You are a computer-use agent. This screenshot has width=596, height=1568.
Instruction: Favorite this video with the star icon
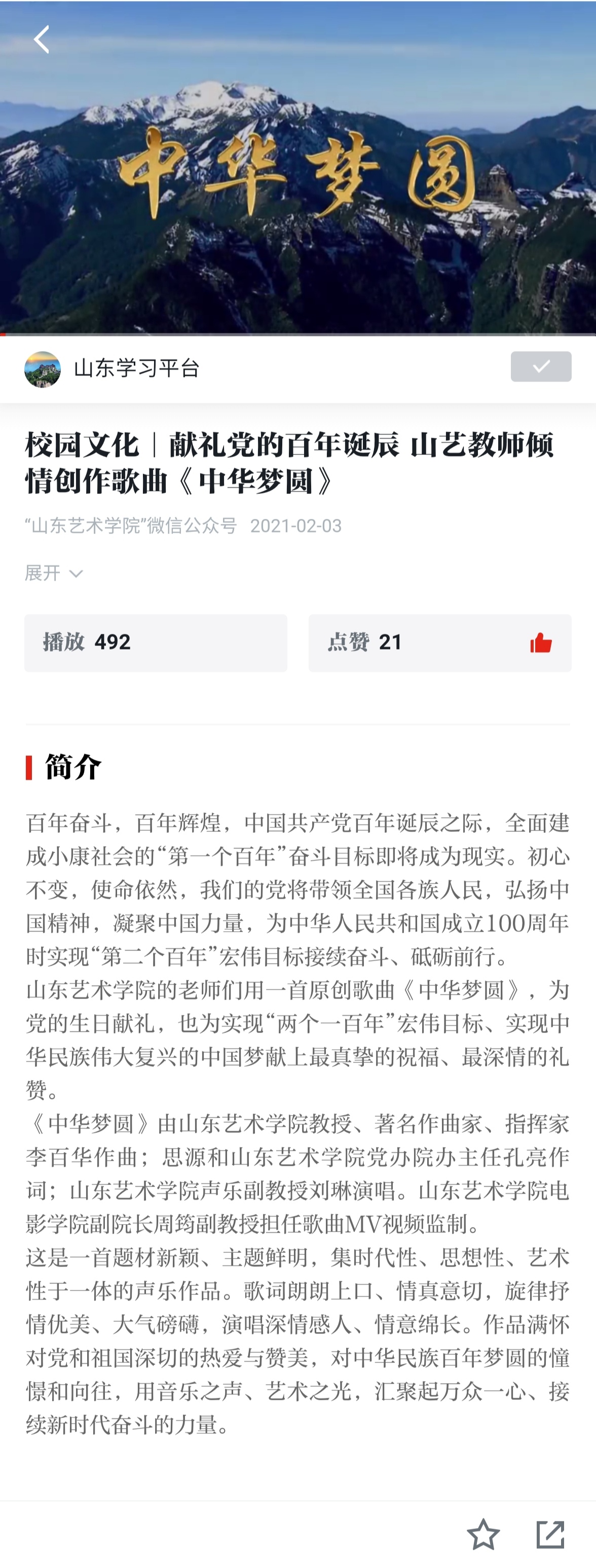pyautogui.click(x=483, y=1534)
